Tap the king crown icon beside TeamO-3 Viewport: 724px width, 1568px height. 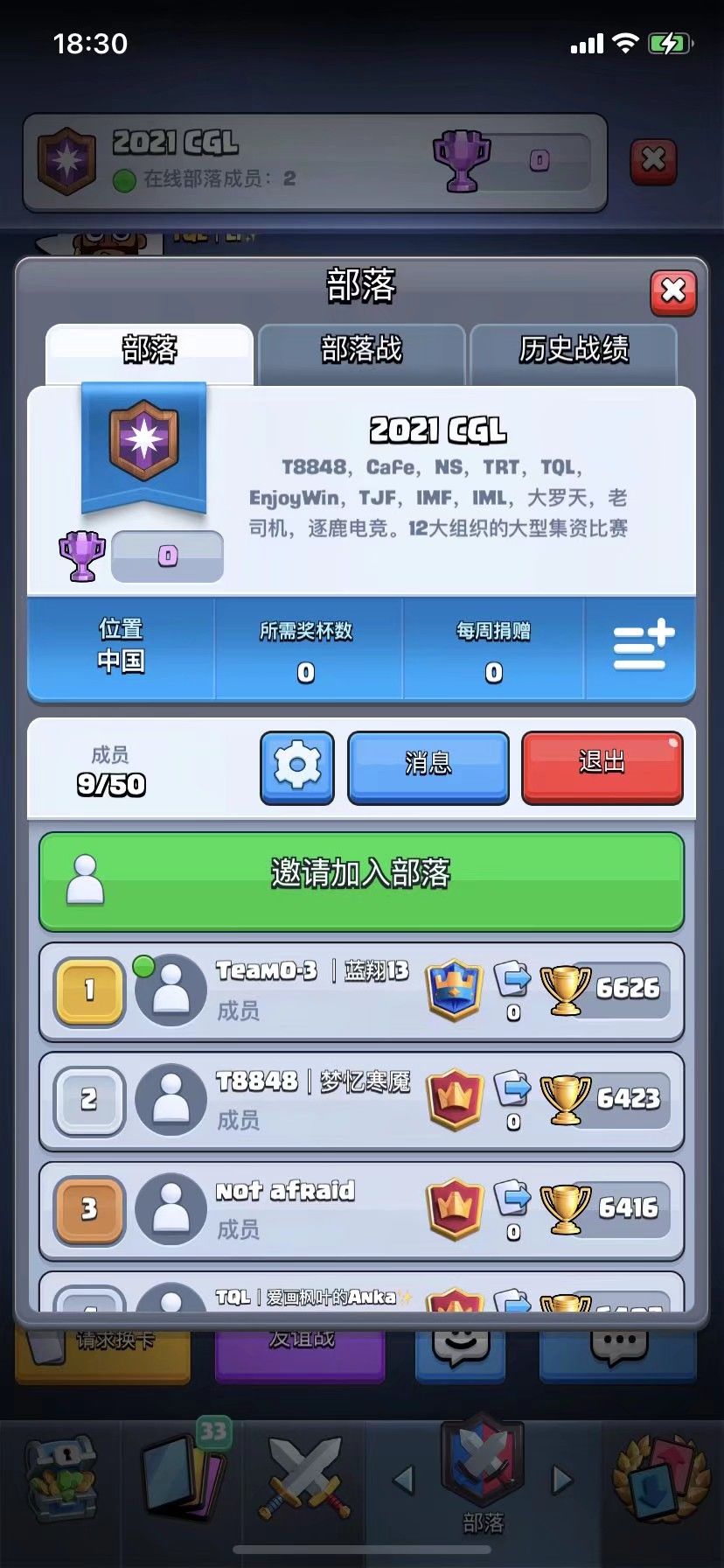pos(454,990)
